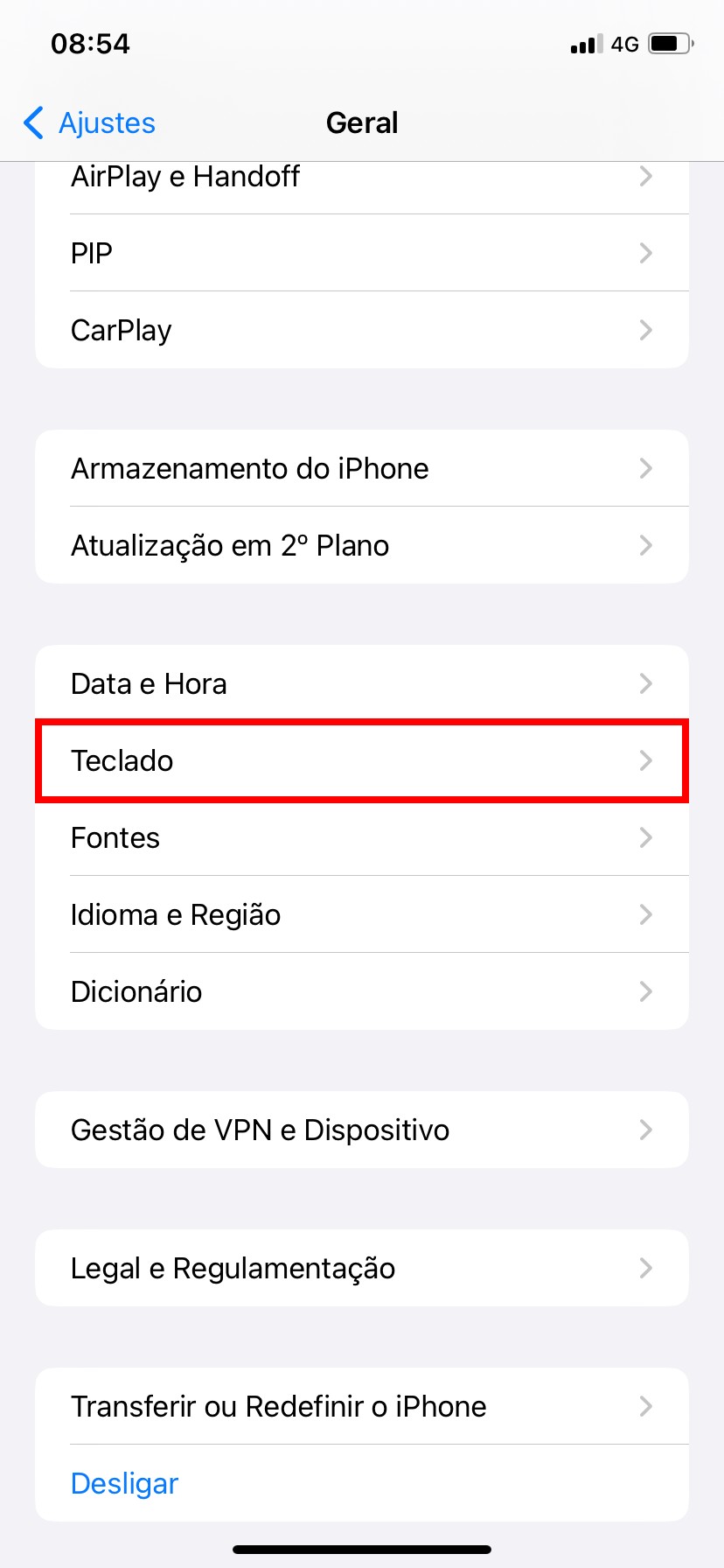Tap Desligar to power off
The width and height of the screenshot is (724, 1568).
[x=125, y=1484]
